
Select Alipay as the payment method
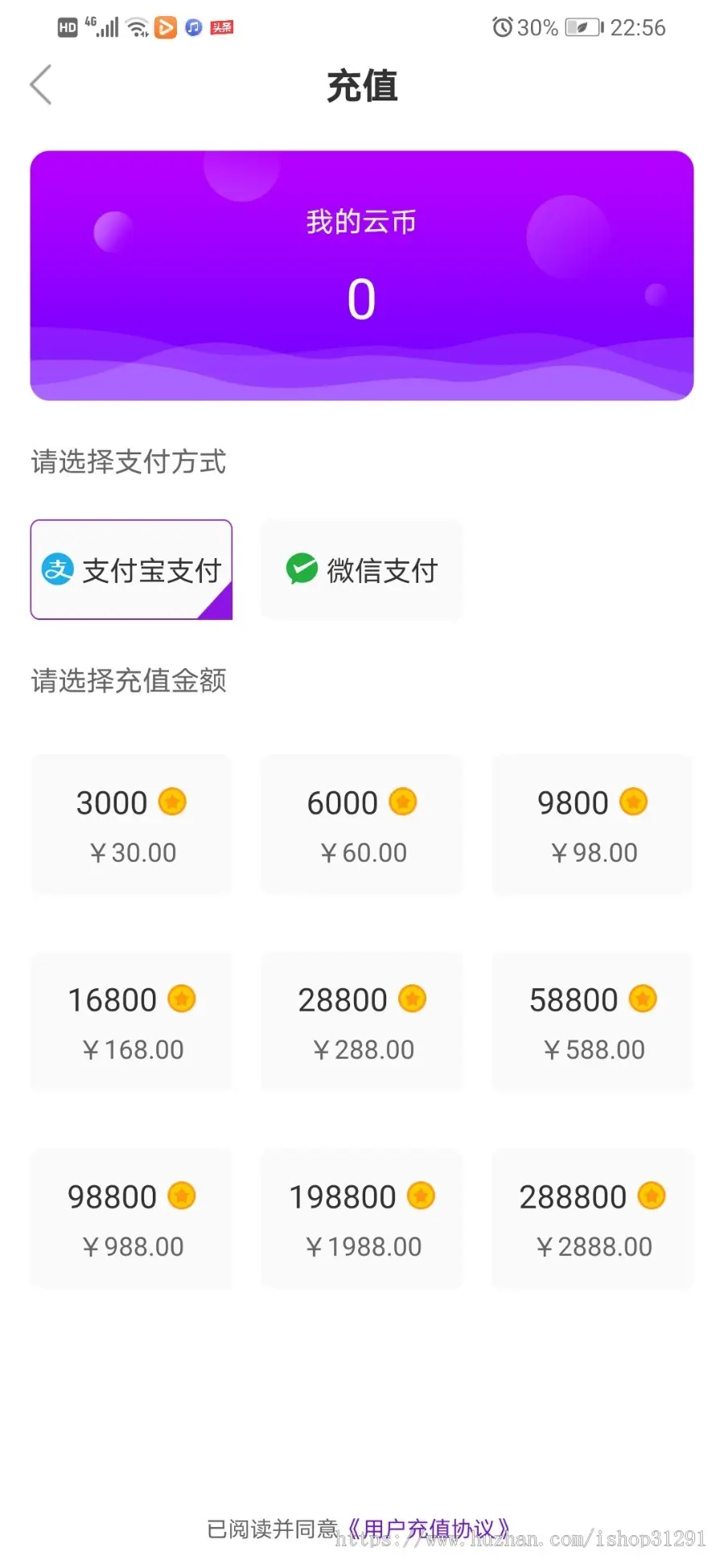coord(130,570)
